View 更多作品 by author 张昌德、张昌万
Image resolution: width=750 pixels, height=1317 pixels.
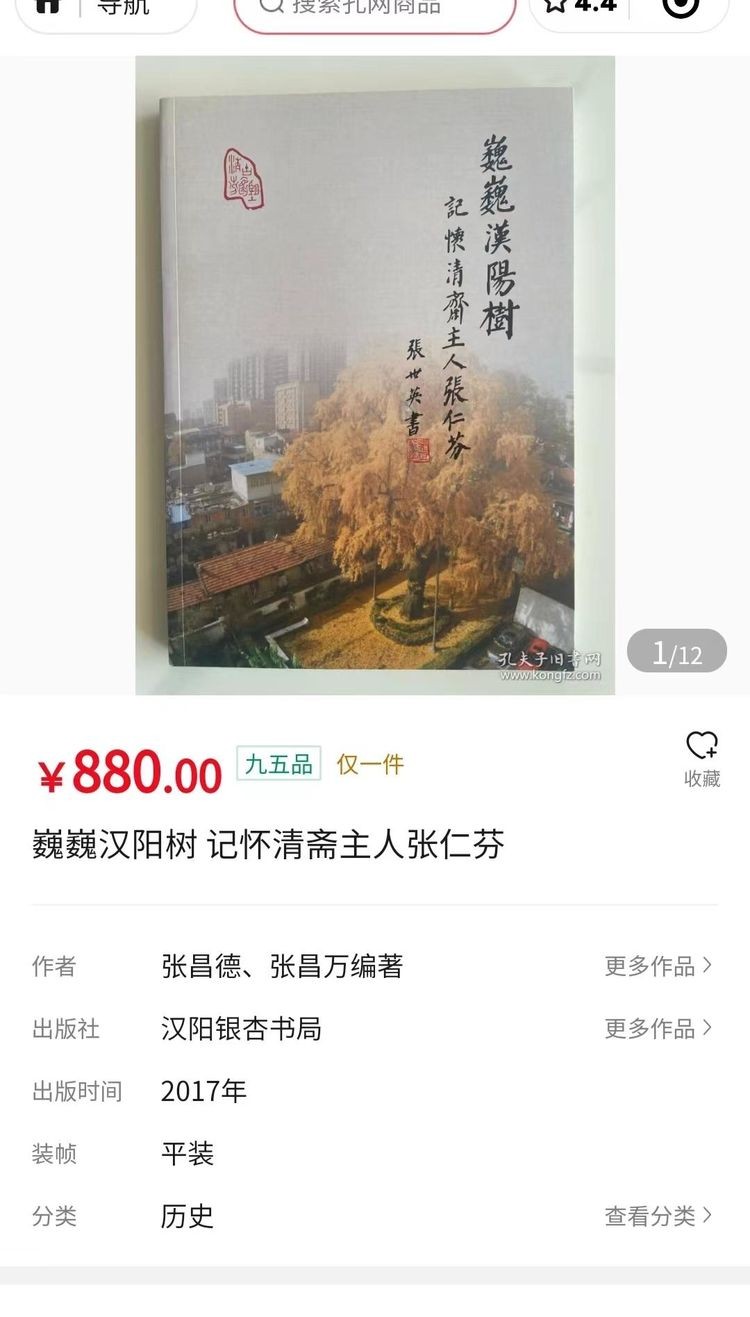point(658,966)
